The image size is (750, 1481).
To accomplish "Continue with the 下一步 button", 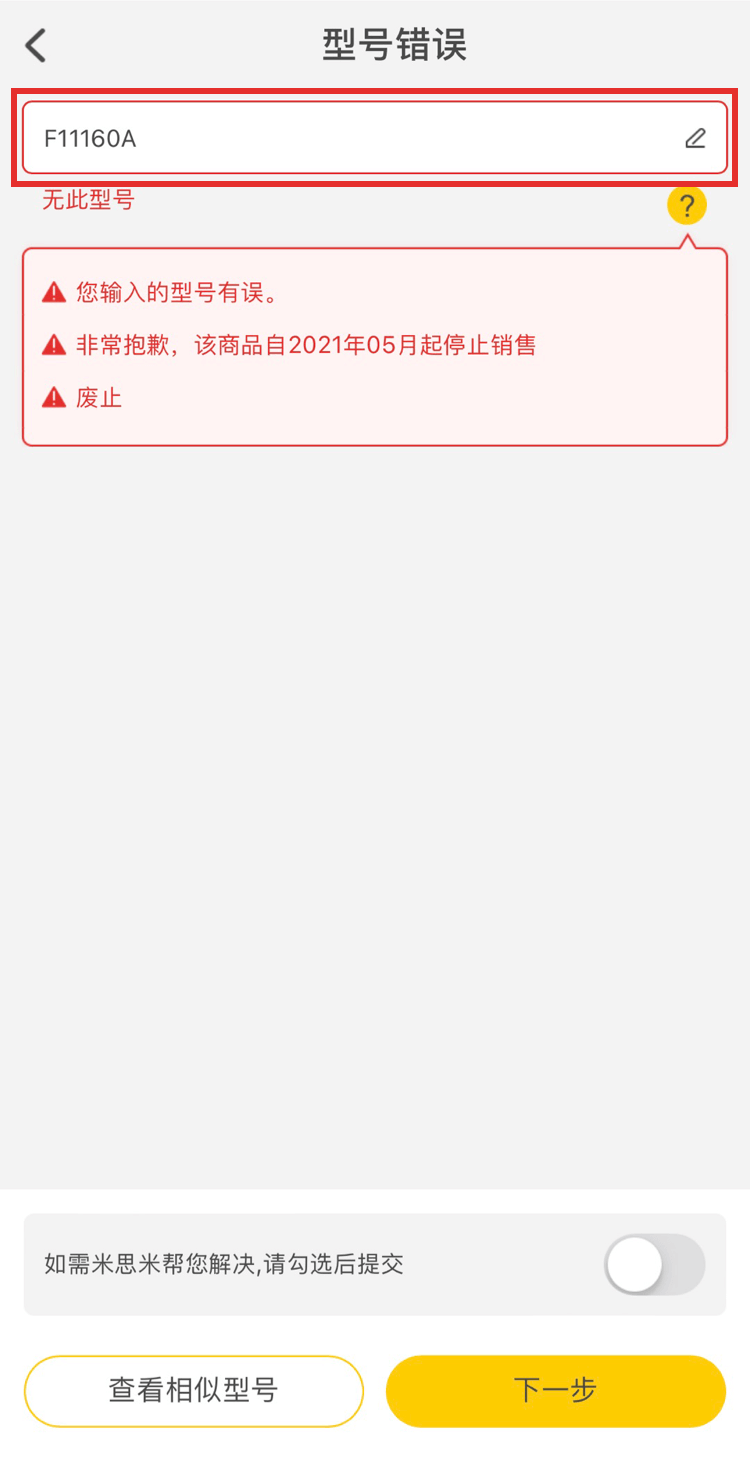I will click(x=555, y=1390).
